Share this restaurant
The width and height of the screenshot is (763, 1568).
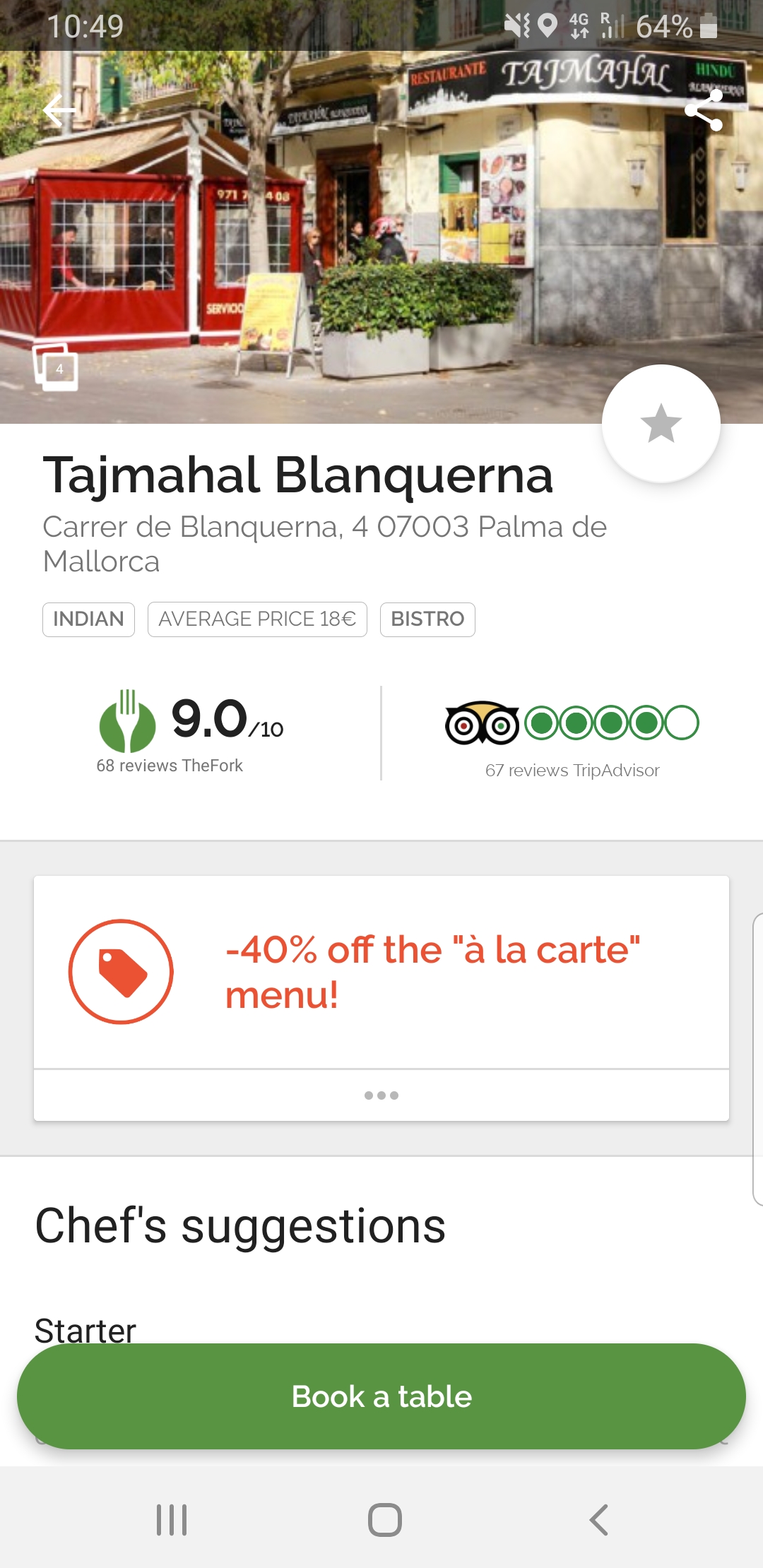tap(704, 110)
